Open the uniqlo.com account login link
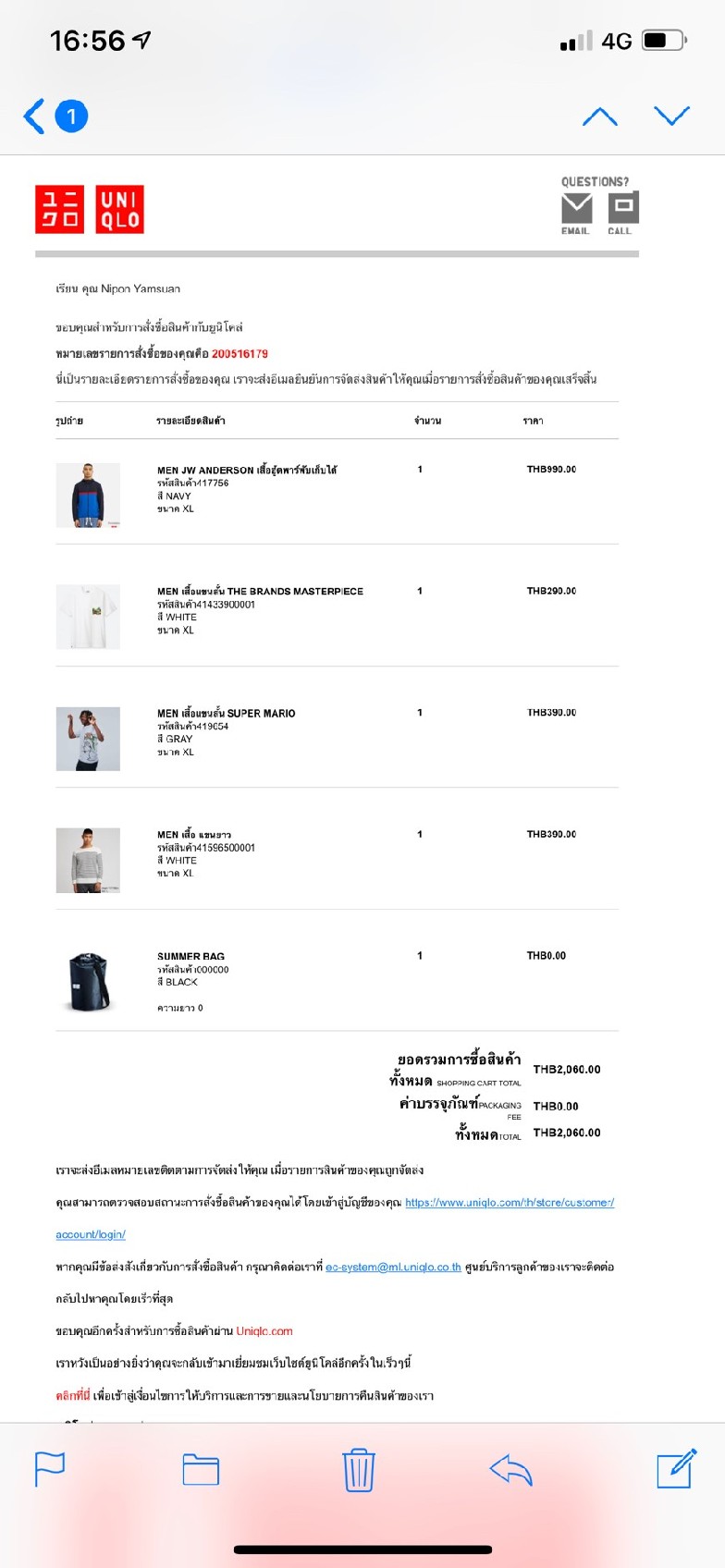The height and width of the screenshot is (1568, 725). 509,1203
